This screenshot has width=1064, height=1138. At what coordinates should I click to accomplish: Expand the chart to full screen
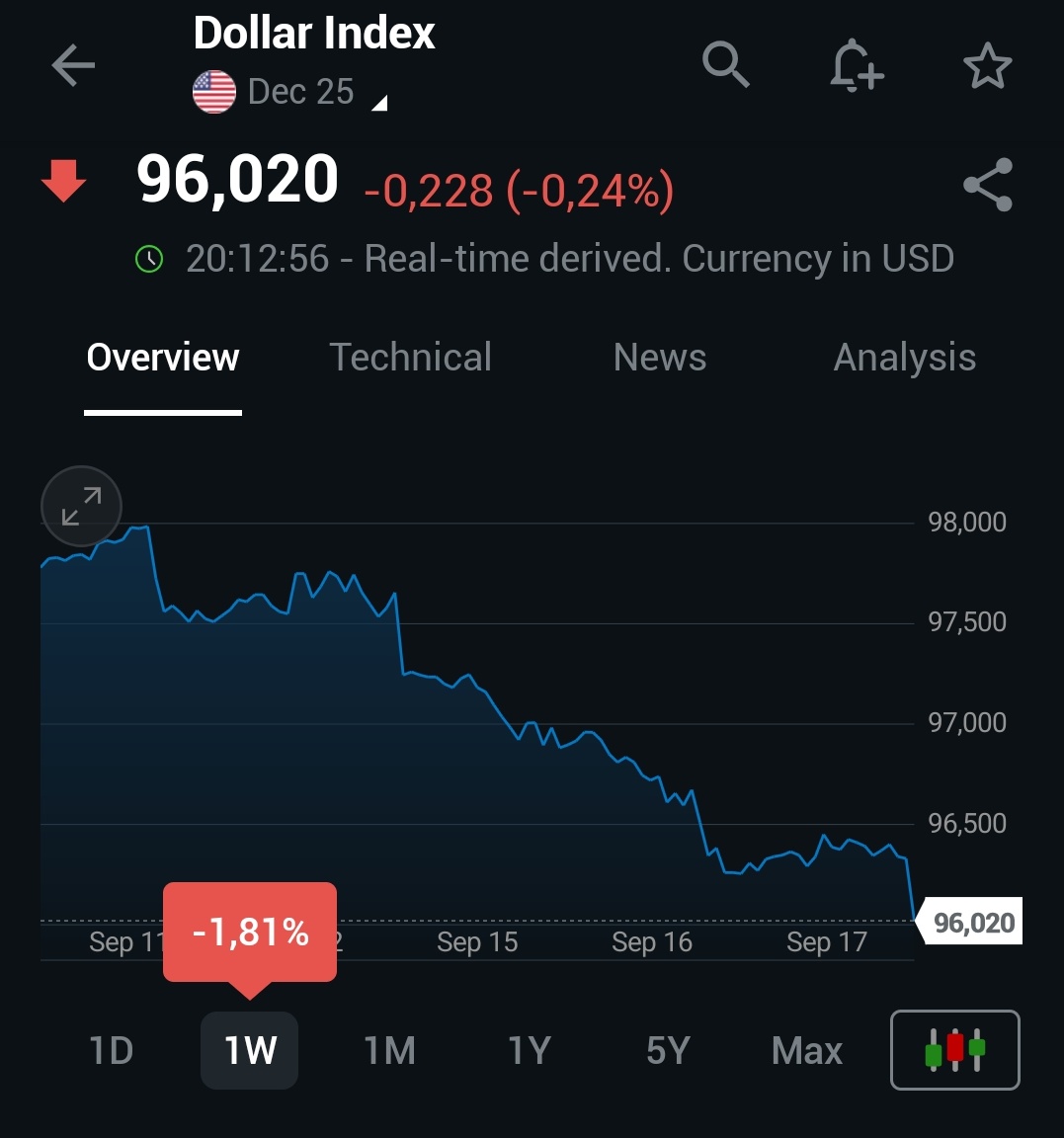click(x=81, y=507)
